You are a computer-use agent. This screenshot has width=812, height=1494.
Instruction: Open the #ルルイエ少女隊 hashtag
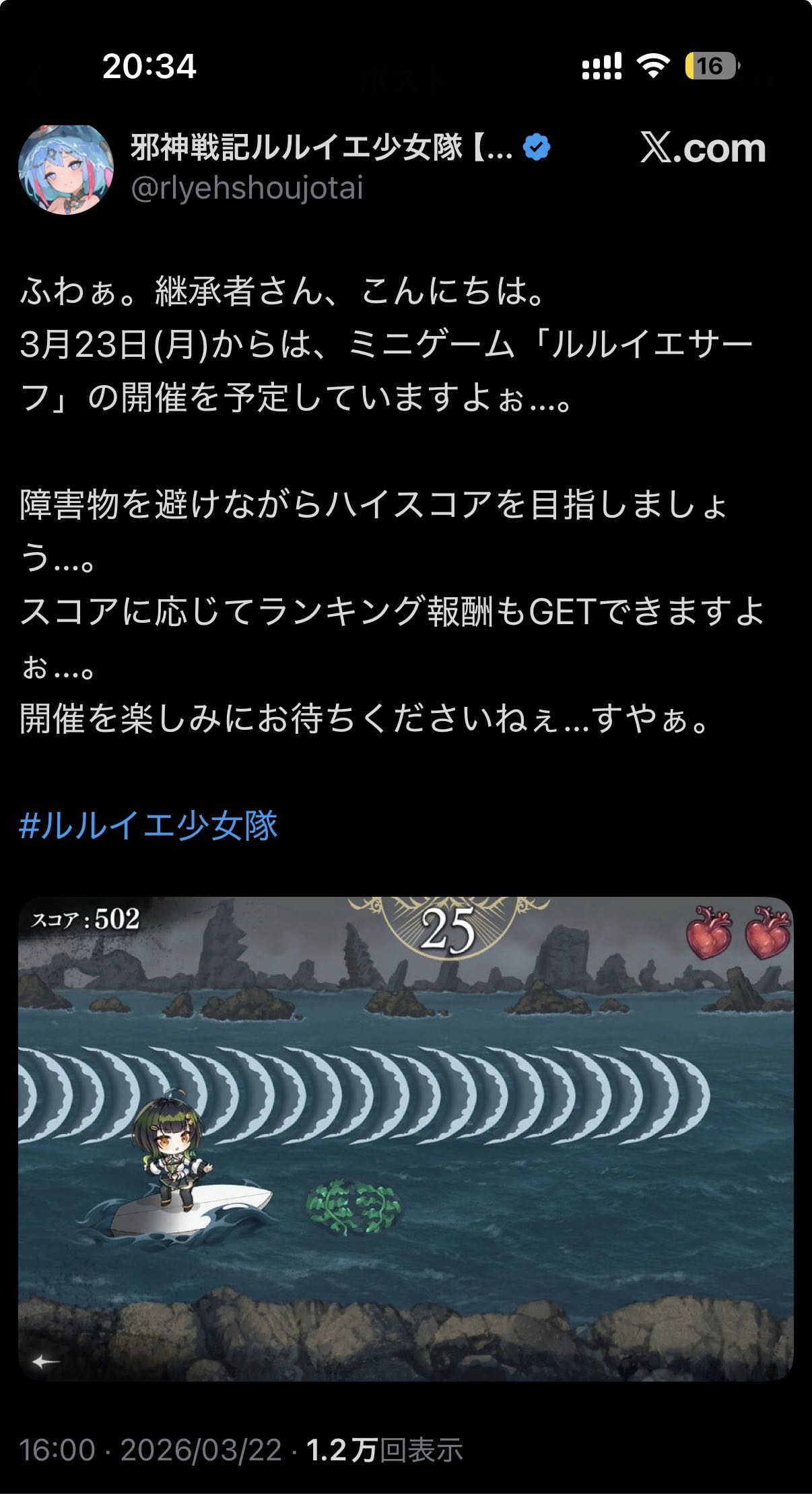[148, 825]
